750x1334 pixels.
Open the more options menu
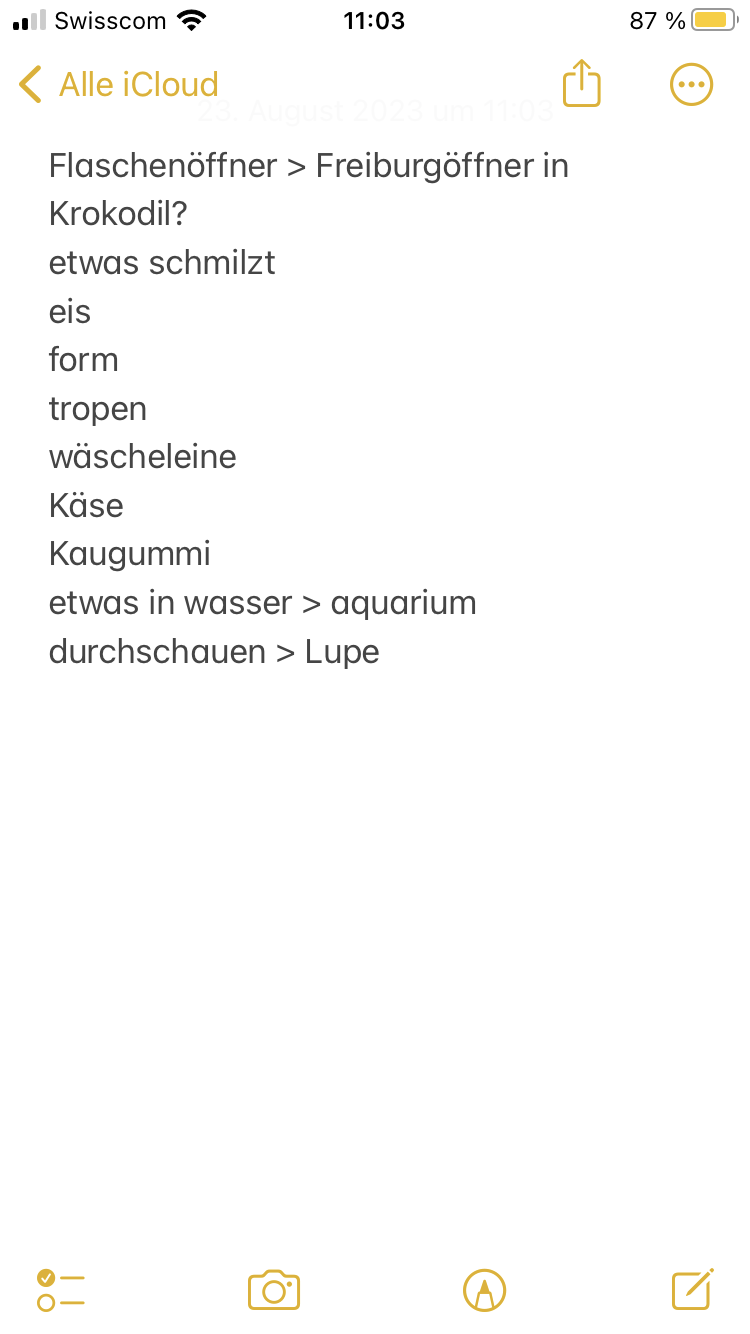pyautogui.click(x=691, y=85)
